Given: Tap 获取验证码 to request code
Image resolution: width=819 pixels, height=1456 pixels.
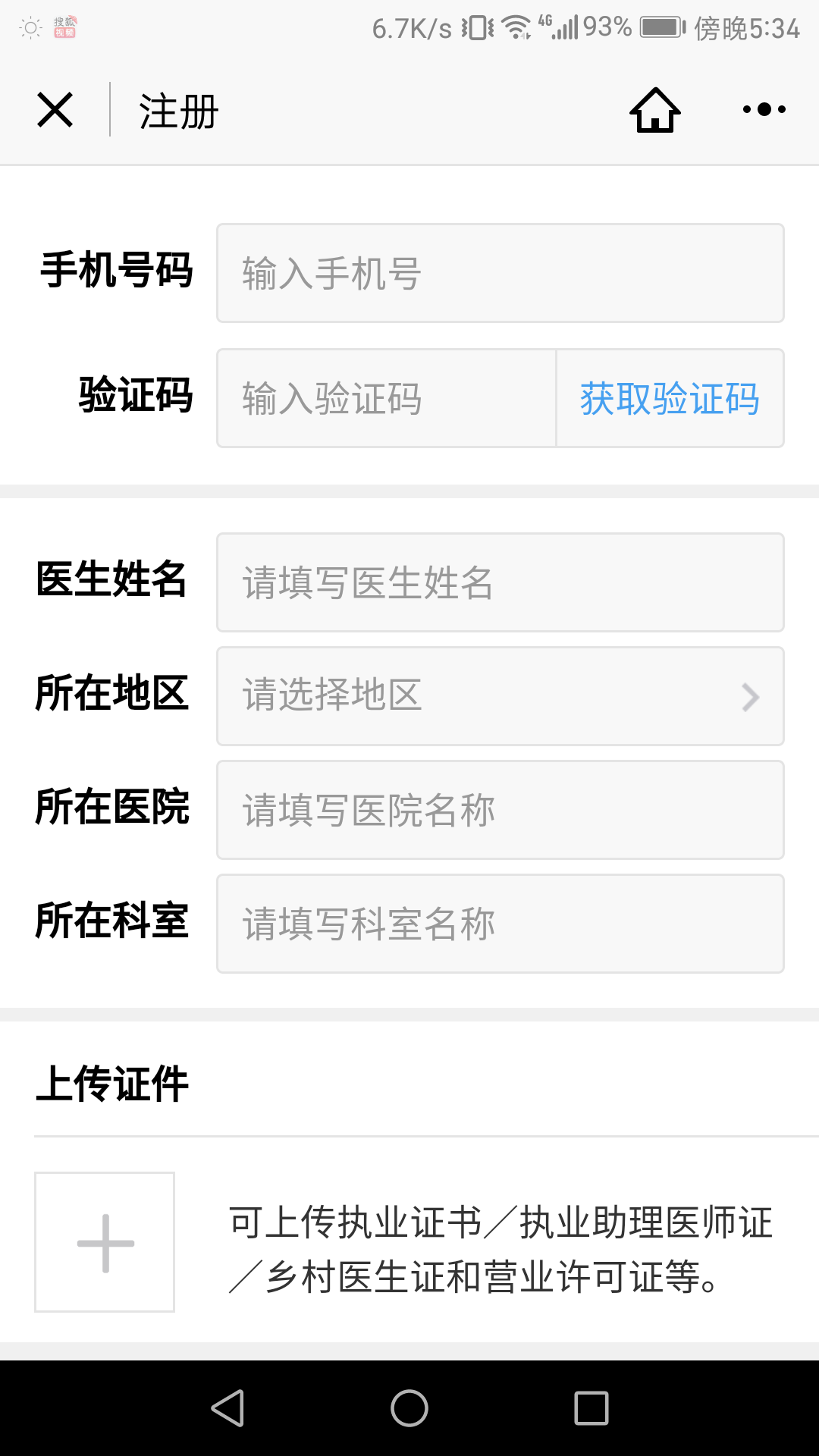Looking at the screenshot, I should coord(670,398).
